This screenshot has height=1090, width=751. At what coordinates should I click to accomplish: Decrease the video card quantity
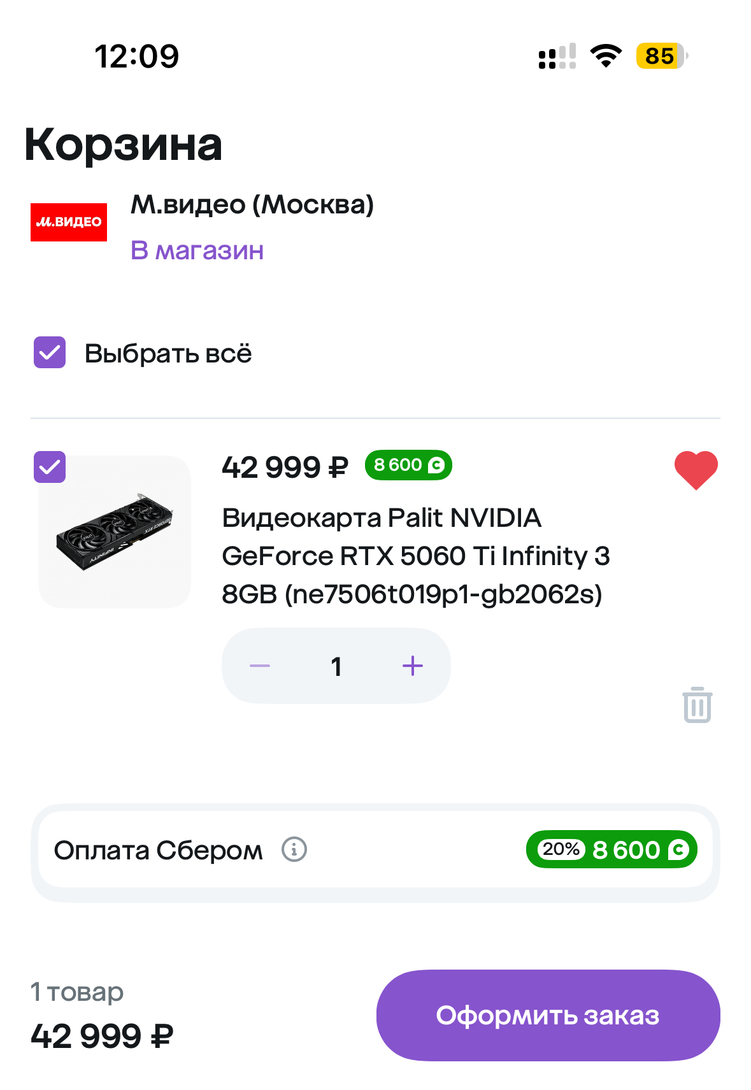click(260, 666)
